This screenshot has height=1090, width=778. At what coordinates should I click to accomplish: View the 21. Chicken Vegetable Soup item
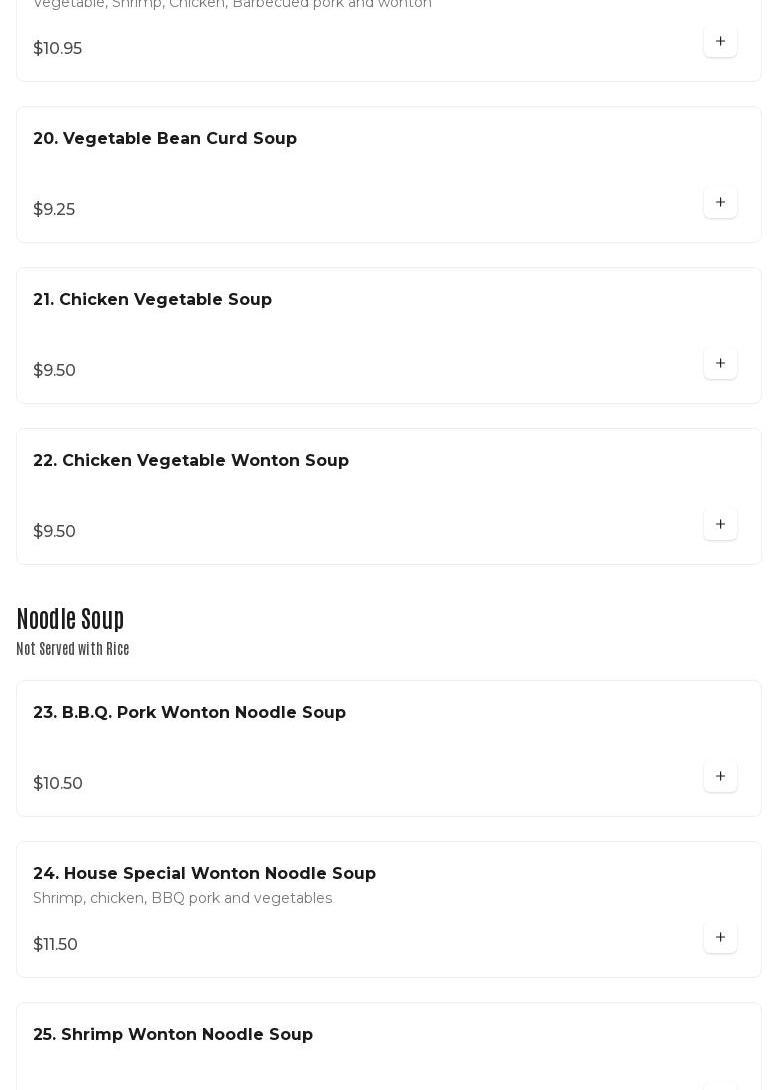tap(152, 300)
